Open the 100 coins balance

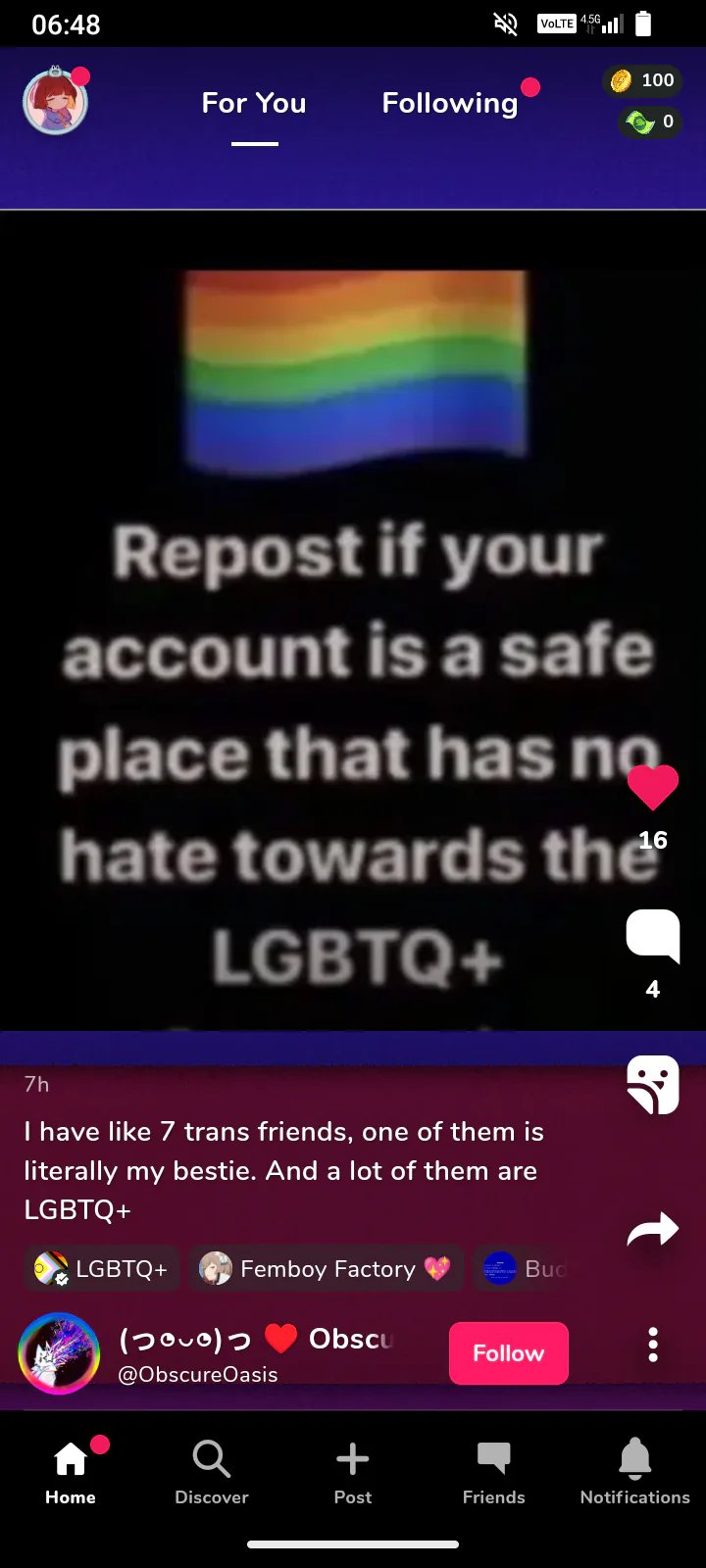643,80
